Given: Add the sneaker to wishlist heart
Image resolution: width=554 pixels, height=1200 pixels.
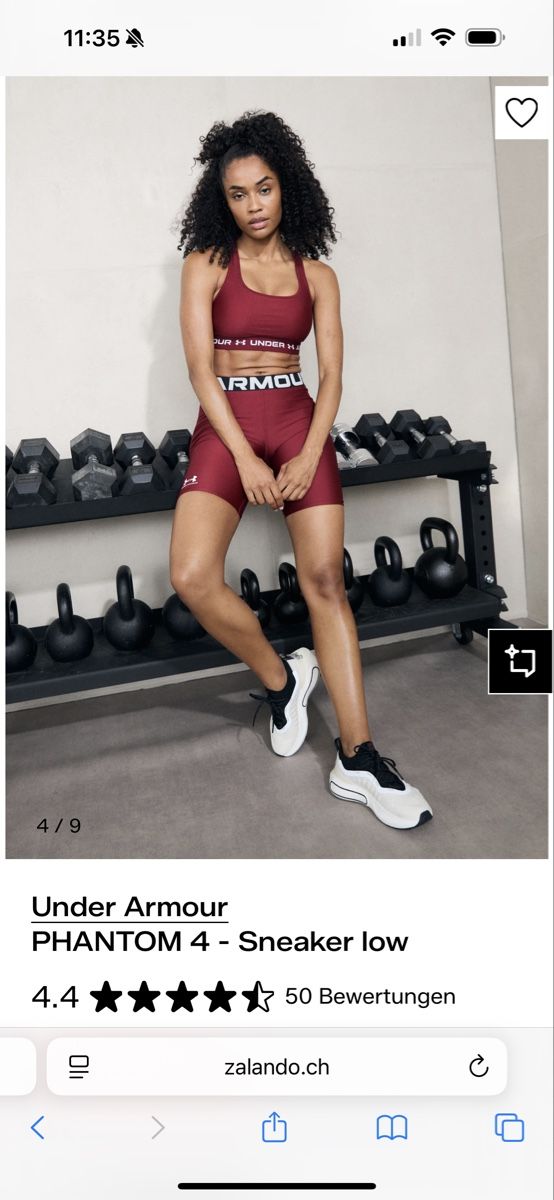Looking at the screenshot, I should tap(521, 112).
